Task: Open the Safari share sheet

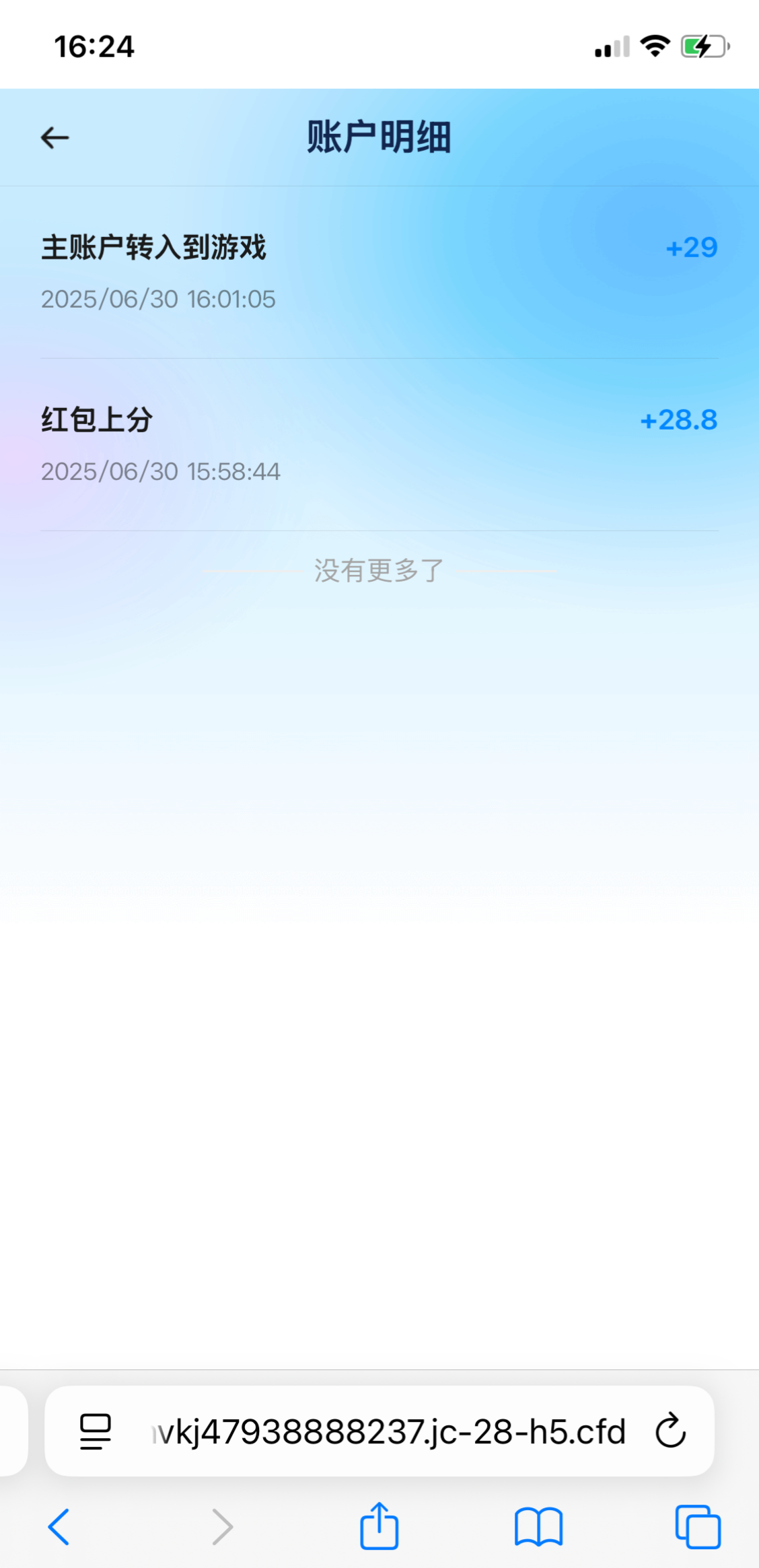Action: tap(379, 1526)
